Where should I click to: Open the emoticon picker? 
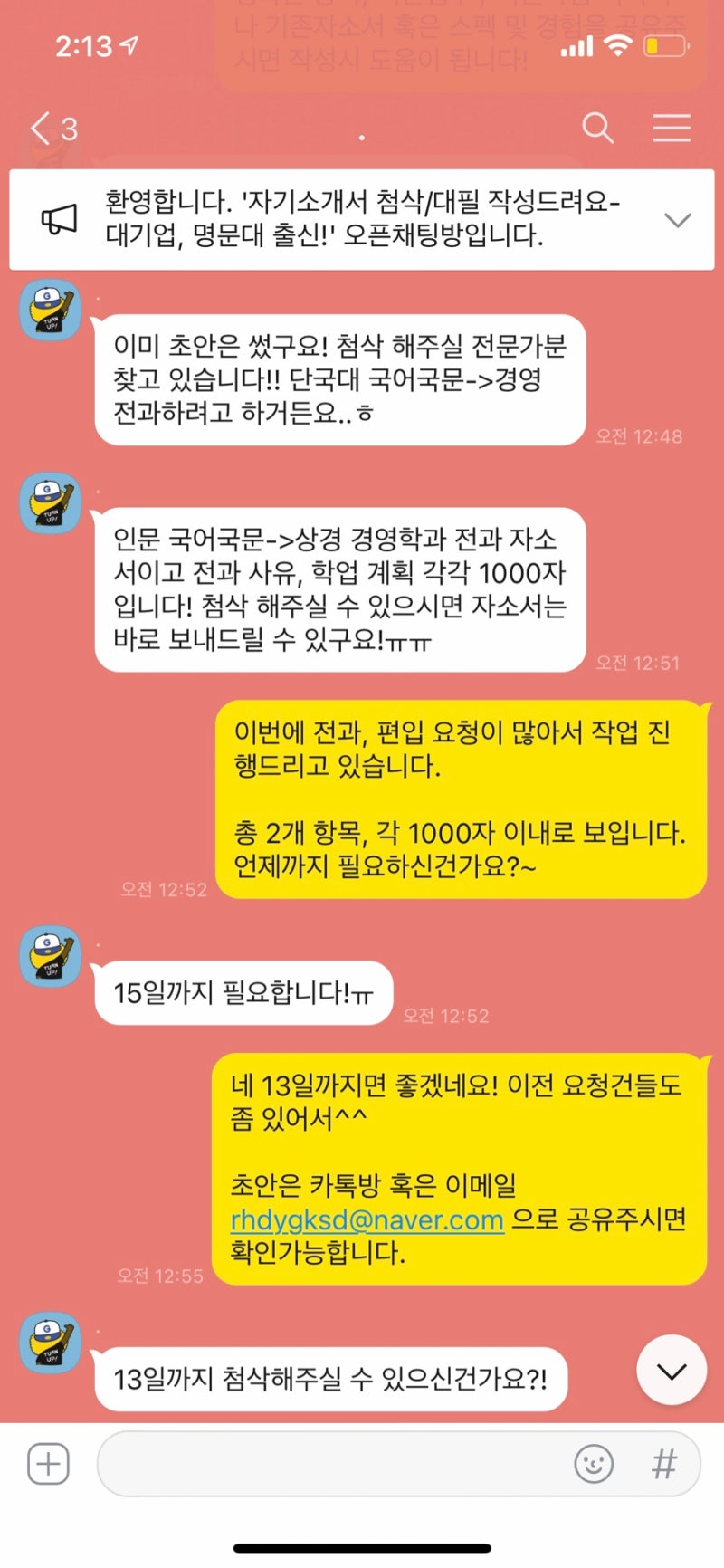pyautogui.click(x=594, y=1464)
